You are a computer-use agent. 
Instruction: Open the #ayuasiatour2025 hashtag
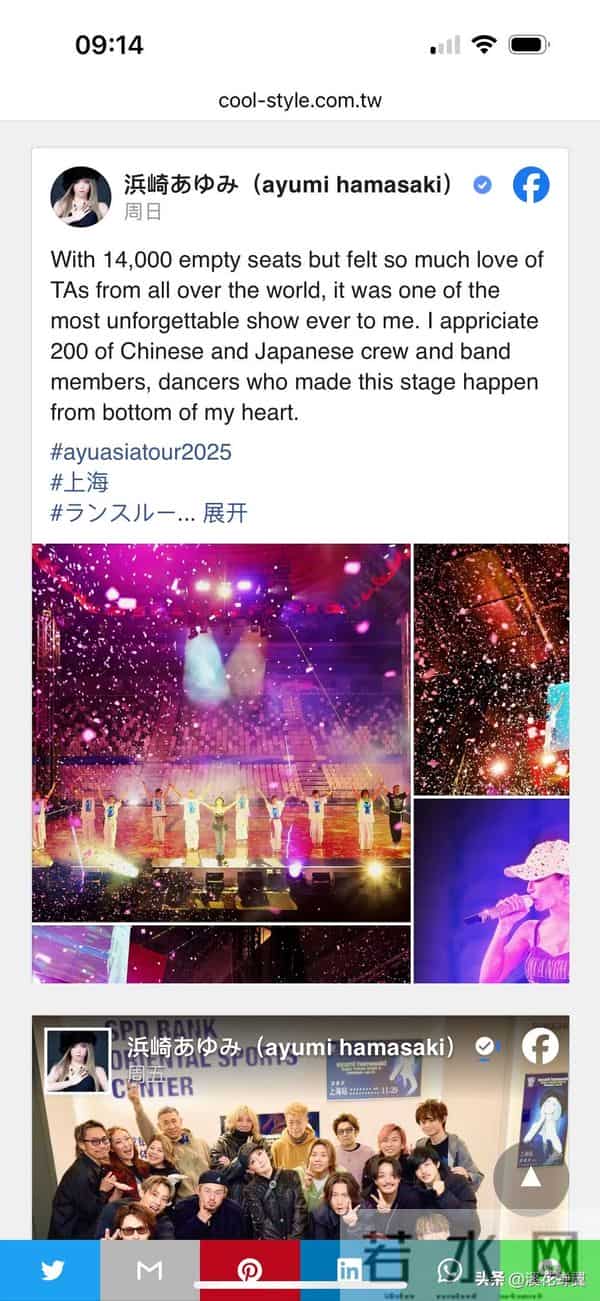pyautogui.click(x=141, y=452)
